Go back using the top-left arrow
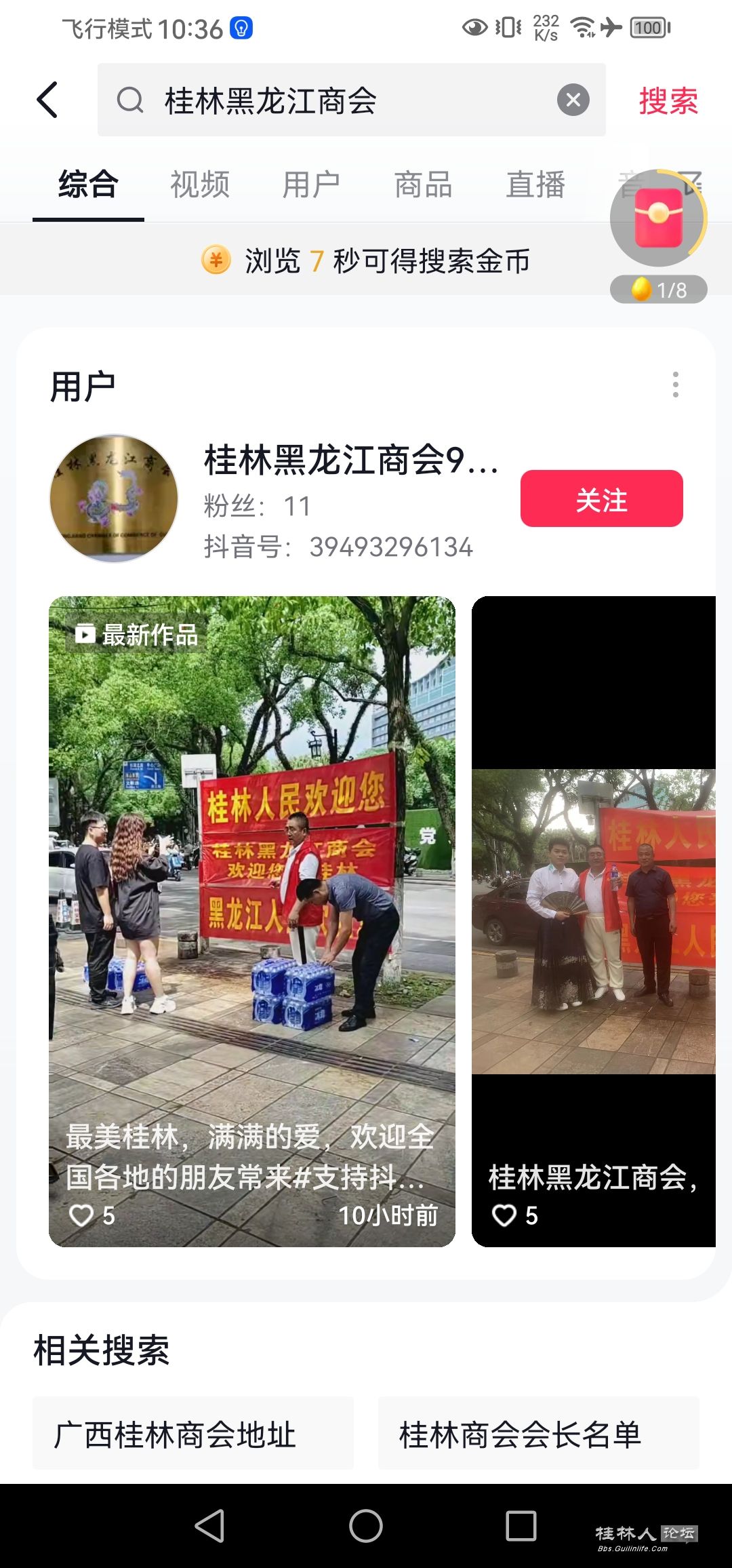Image resolution: width=732 pixels, height=1568 pixels. 47,100
